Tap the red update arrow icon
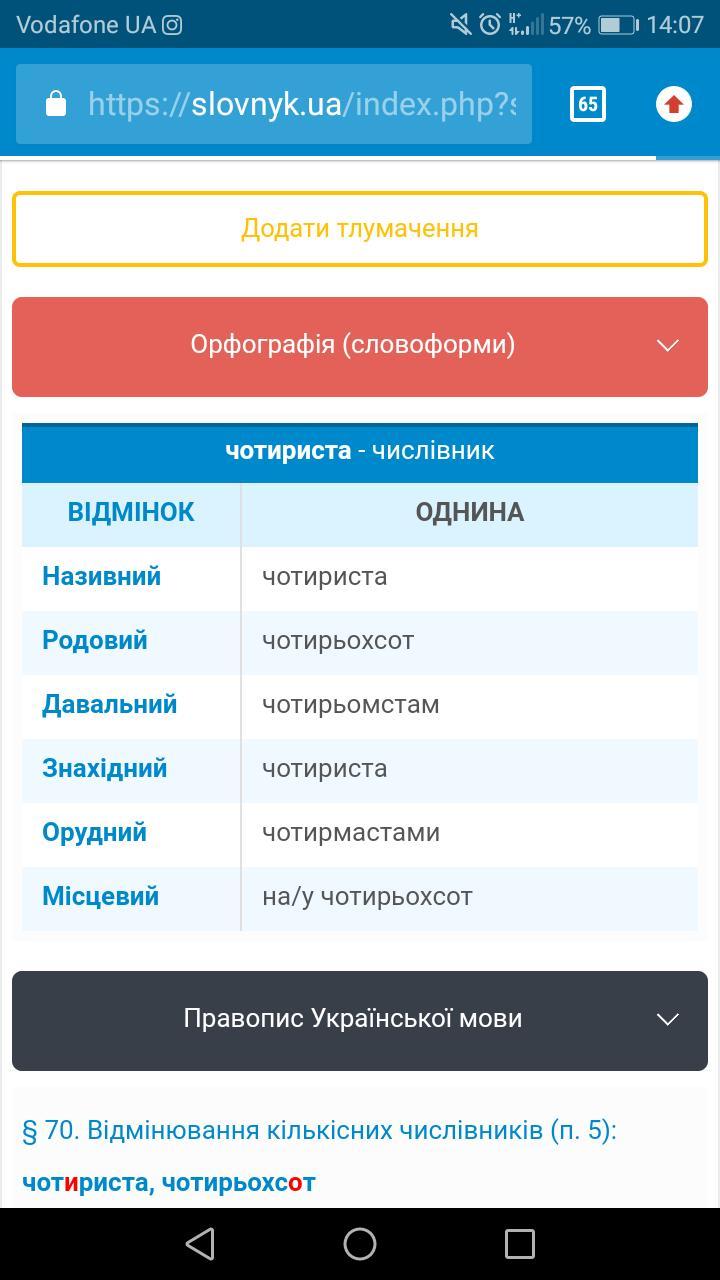Image resolution: width=720 pixels, height=1280 pixels. 674,104
